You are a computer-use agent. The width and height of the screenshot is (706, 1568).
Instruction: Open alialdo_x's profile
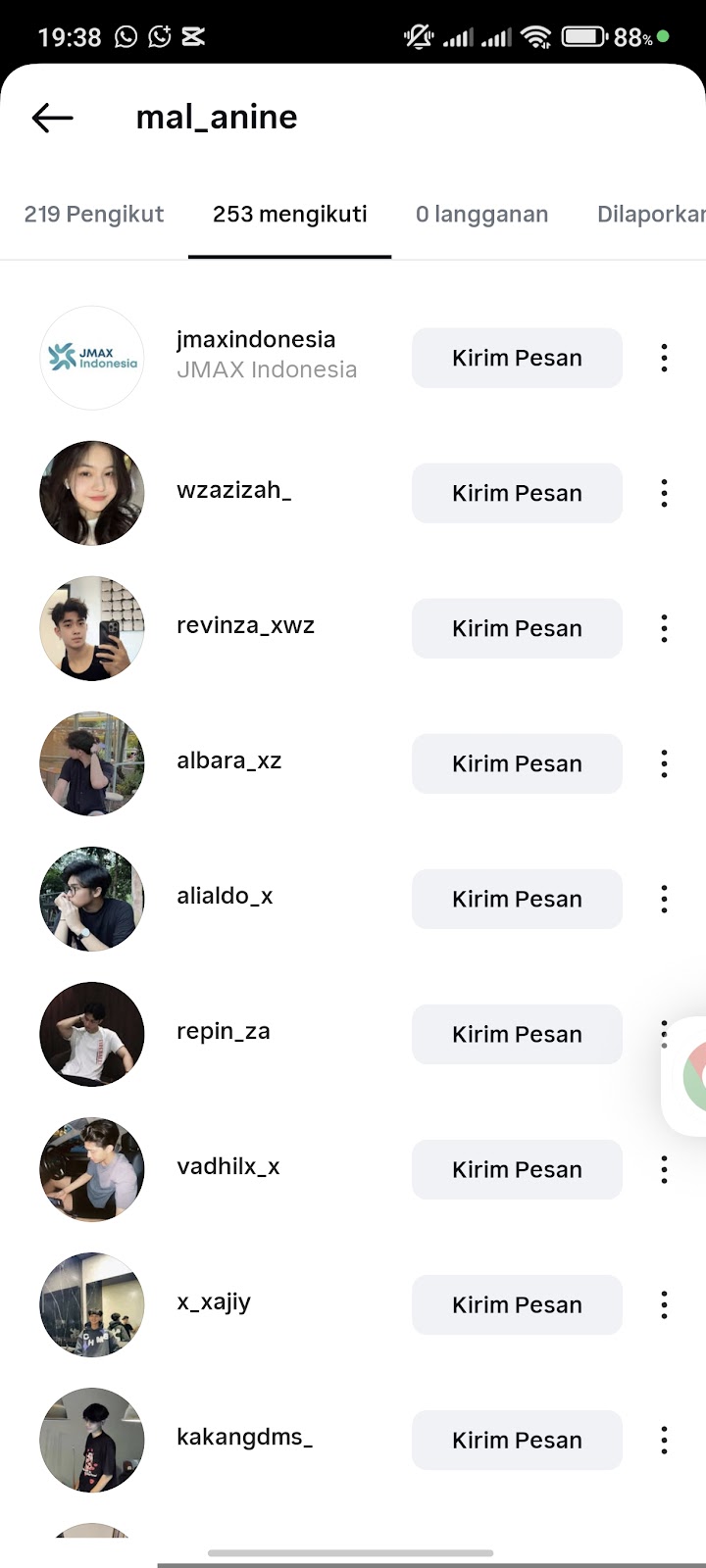225,897
